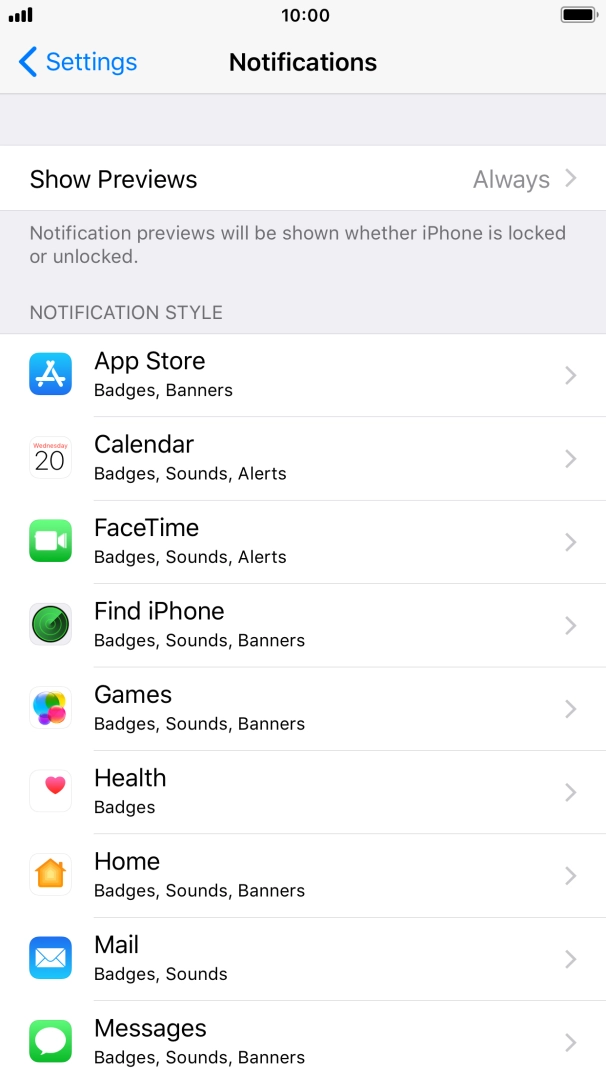The width and height of the screenshot is (606, 1077).
Task: Open Messages notification settings
Action: [303, 1041]
